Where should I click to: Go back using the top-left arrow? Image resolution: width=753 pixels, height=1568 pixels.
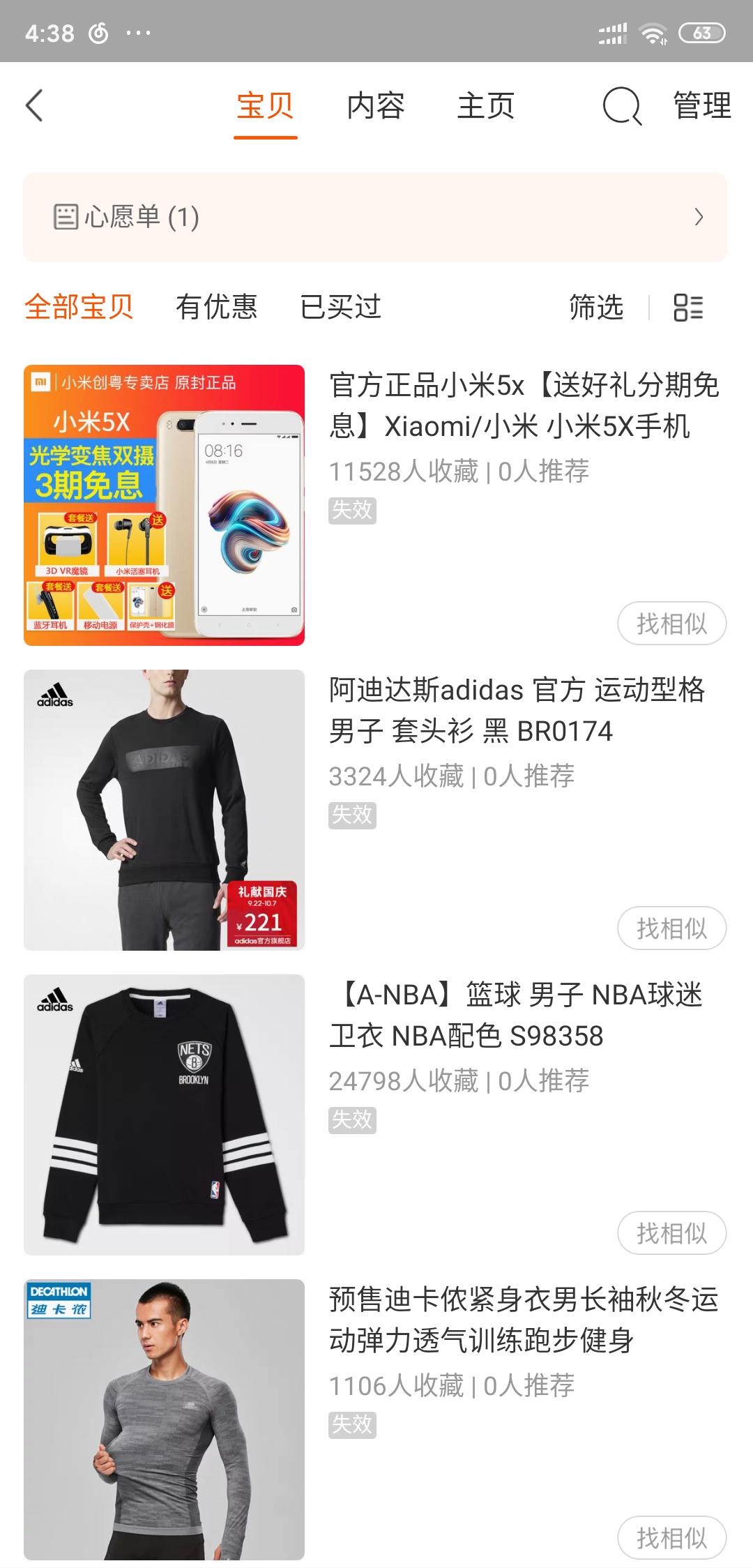[35, 106]
